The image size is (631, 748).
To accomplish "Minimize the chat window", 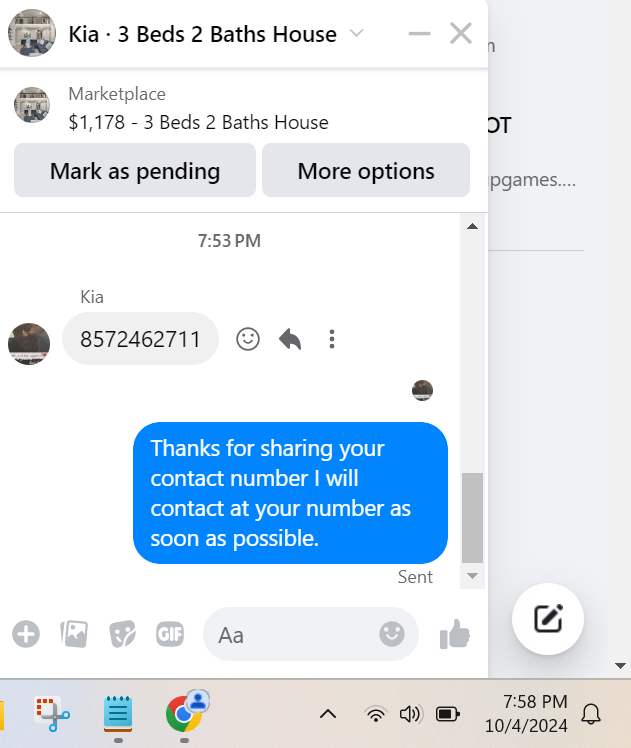I will (419, 33).
